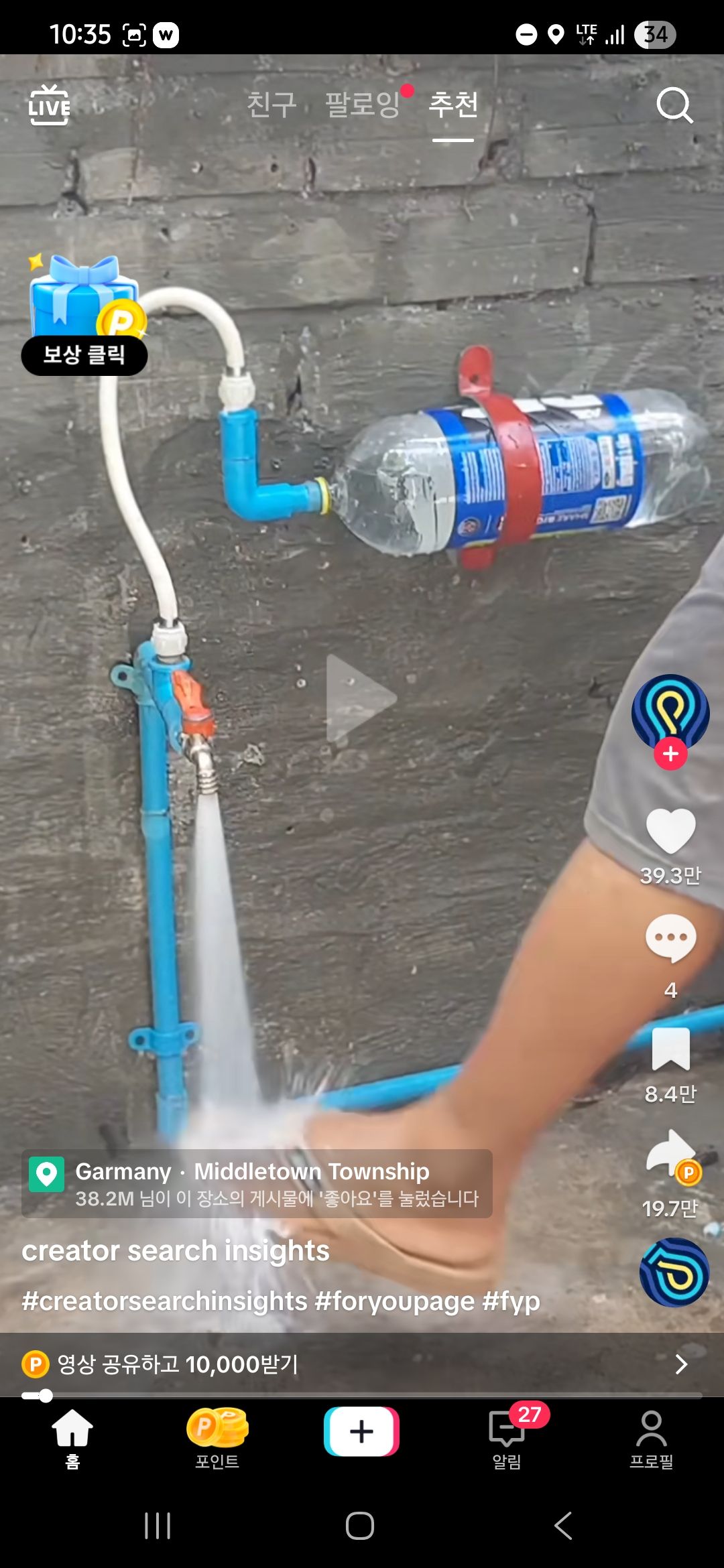Open the comments bubble
Screen dimensions: 724x1568
pos(670,938)
